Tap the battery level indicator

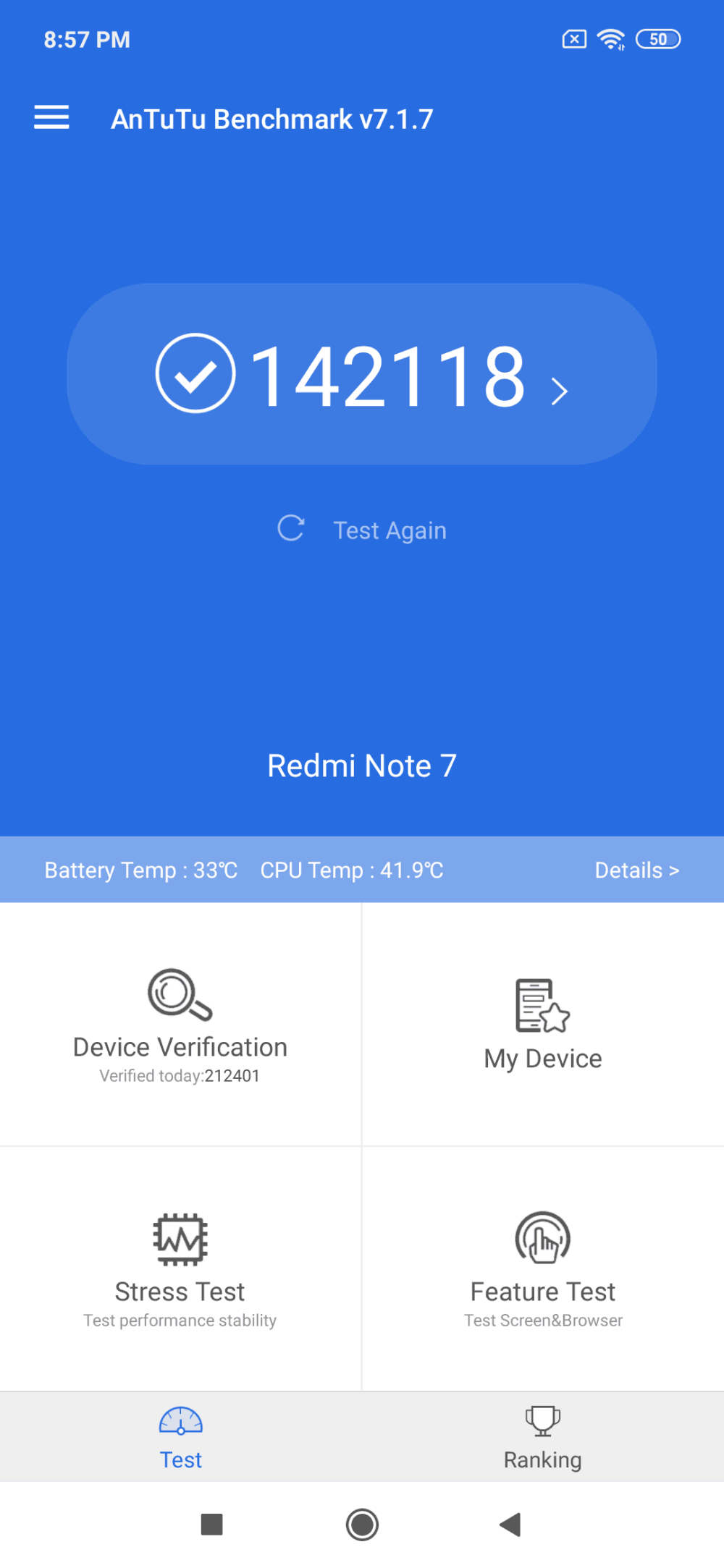tap(657, 38)
